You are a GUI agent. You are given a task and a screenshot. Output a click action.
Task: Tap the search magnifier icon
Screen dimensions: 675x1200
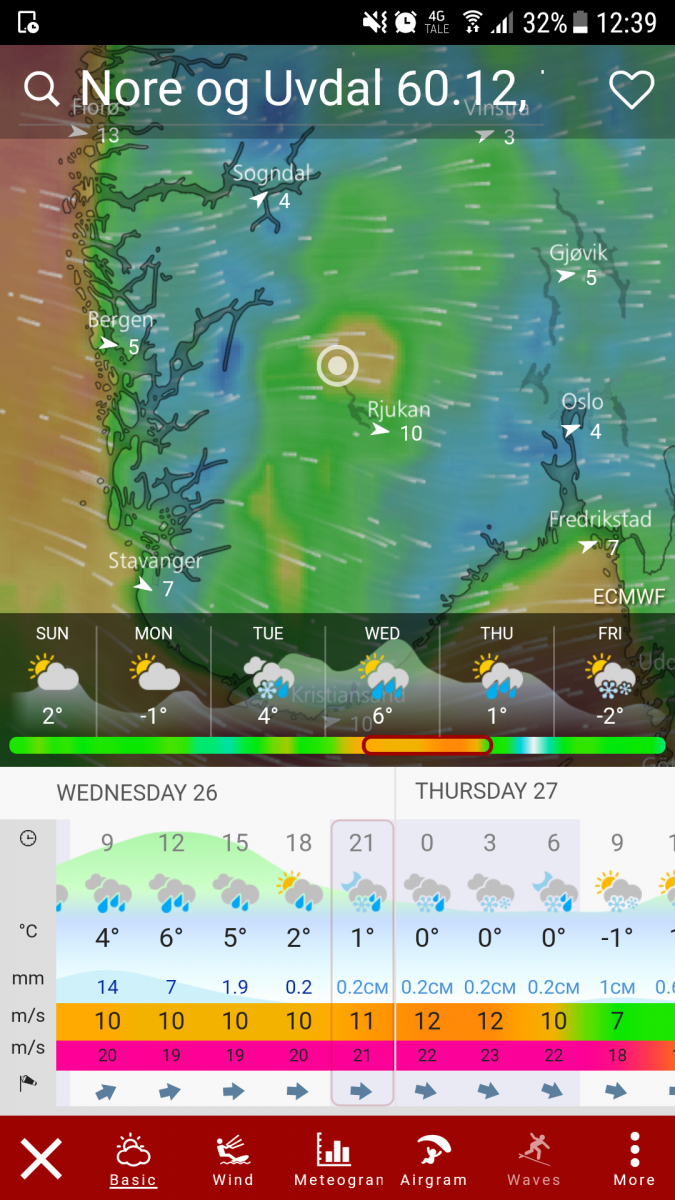41,90
